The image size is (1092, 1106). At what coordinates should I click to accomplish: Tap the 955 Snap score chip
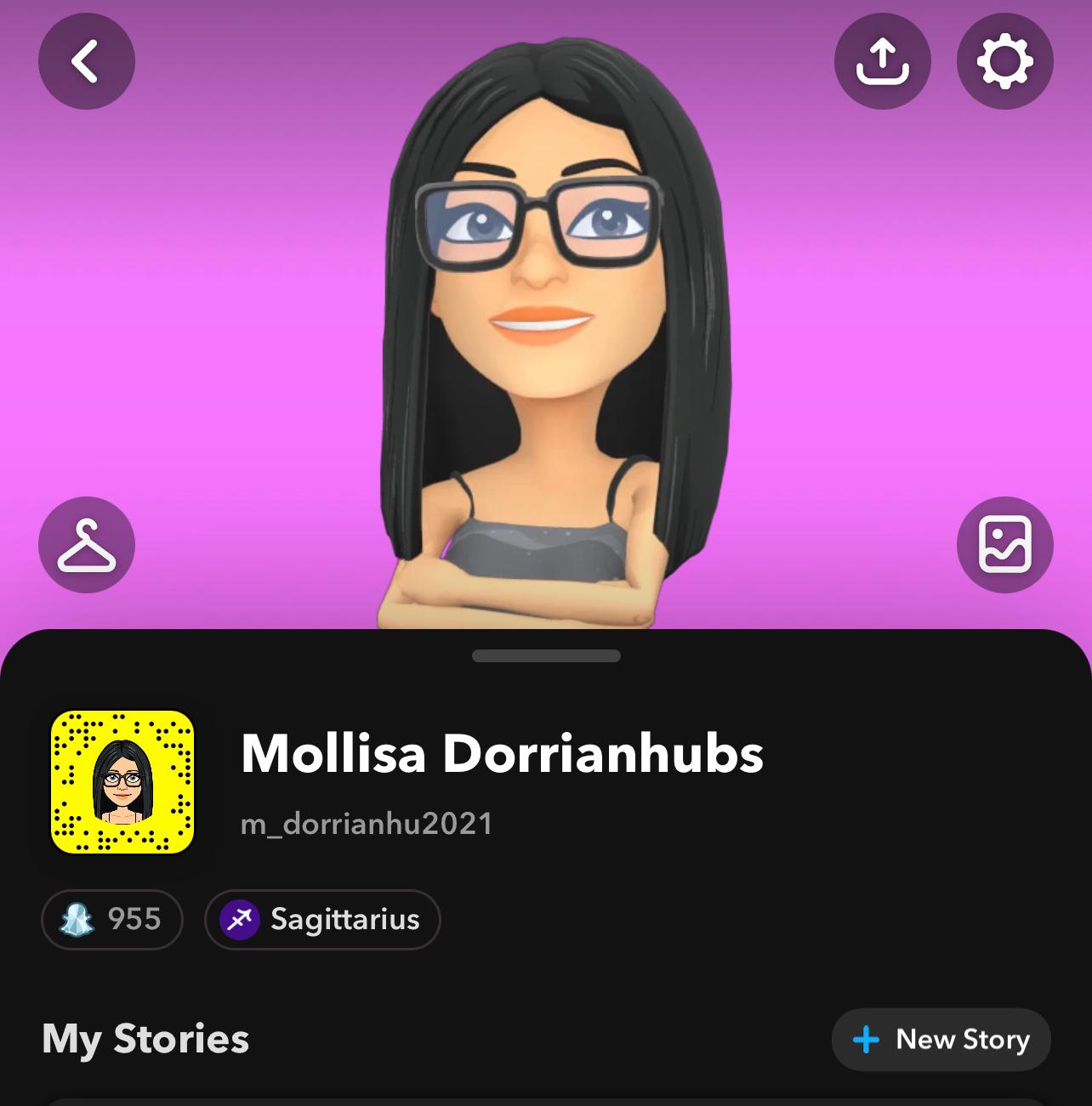coord(112,919)
